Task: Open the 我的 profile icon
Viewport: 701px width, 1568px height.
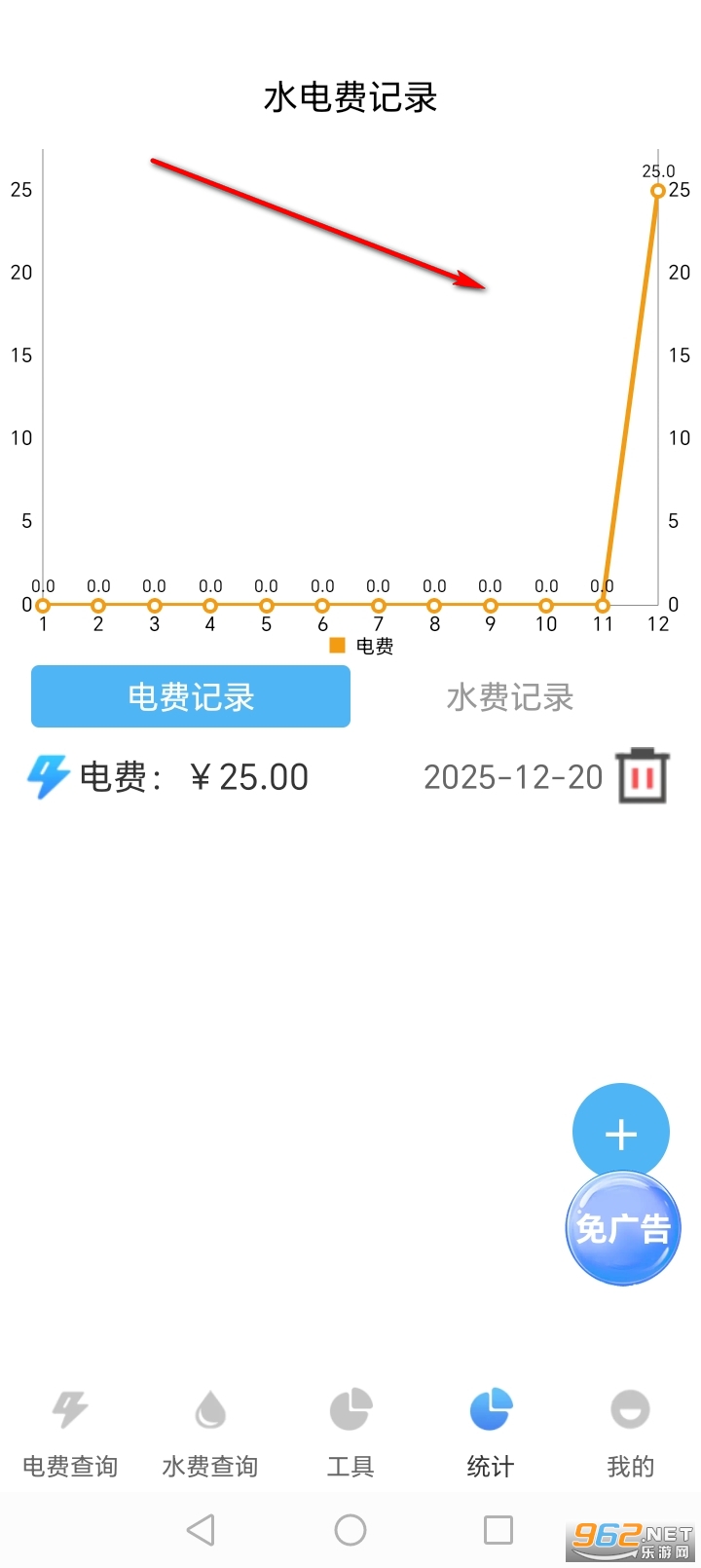Action: (x=630, y=1409)
